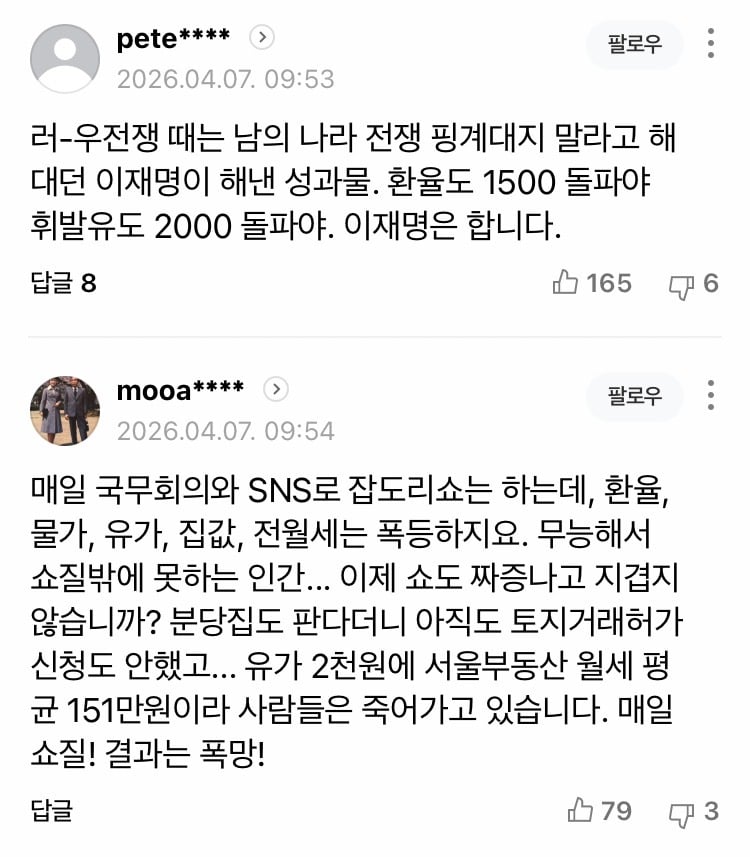Open overflow menu on pete**** comment
The image size is (750, 857).
711,44
